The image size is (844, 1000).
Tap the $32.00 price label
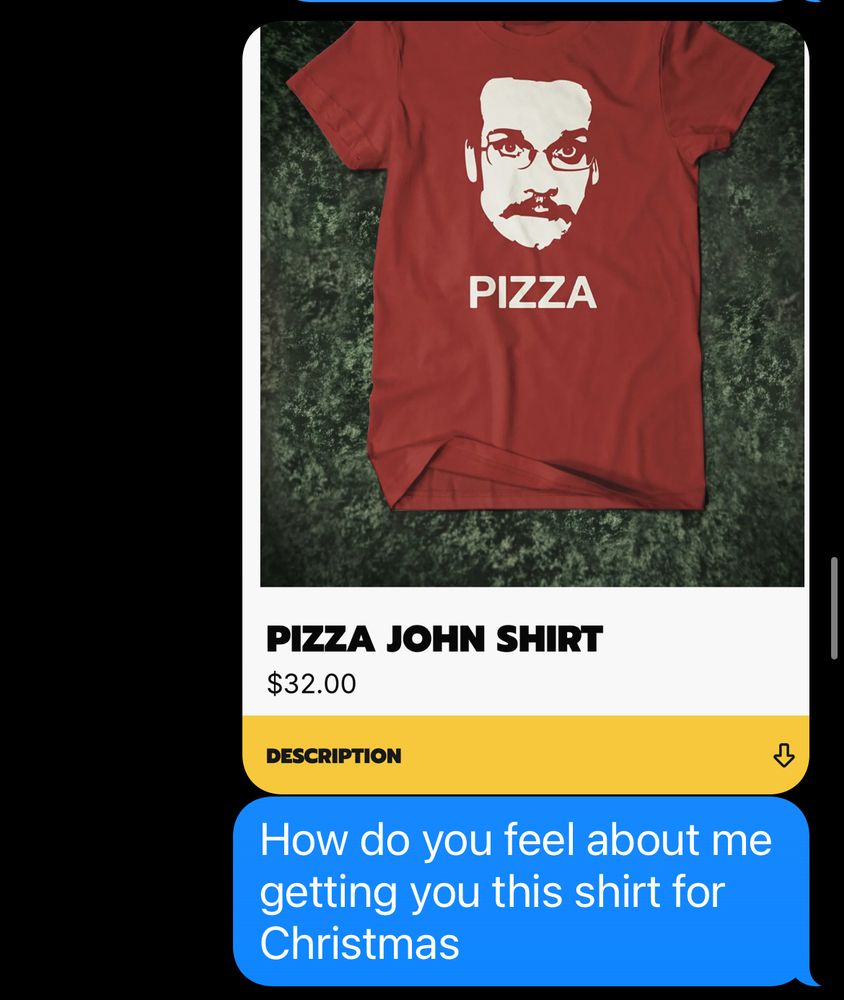click(310, 684)
